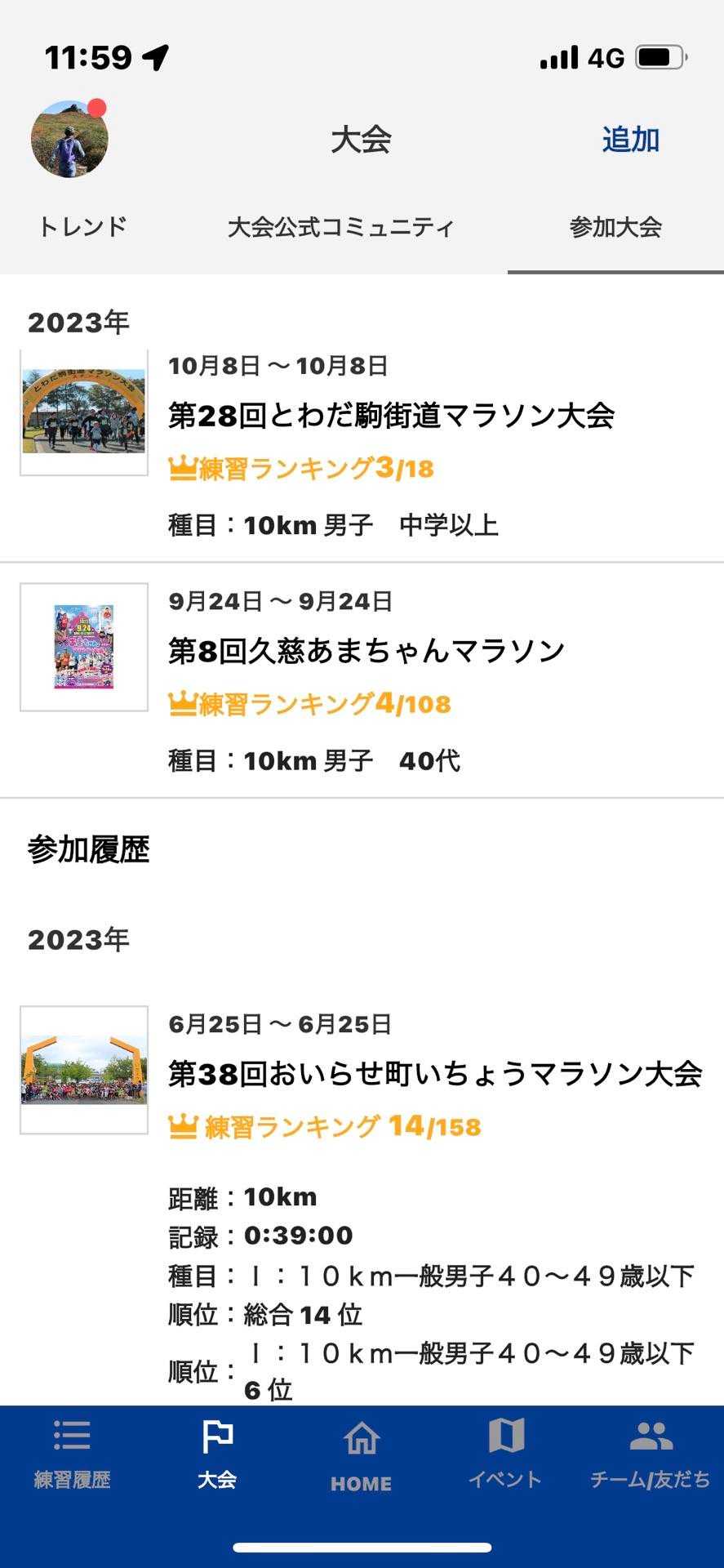
Task: Open 第8回久慈あまちゃんマラソン entry
Action: tap(366, 651)
